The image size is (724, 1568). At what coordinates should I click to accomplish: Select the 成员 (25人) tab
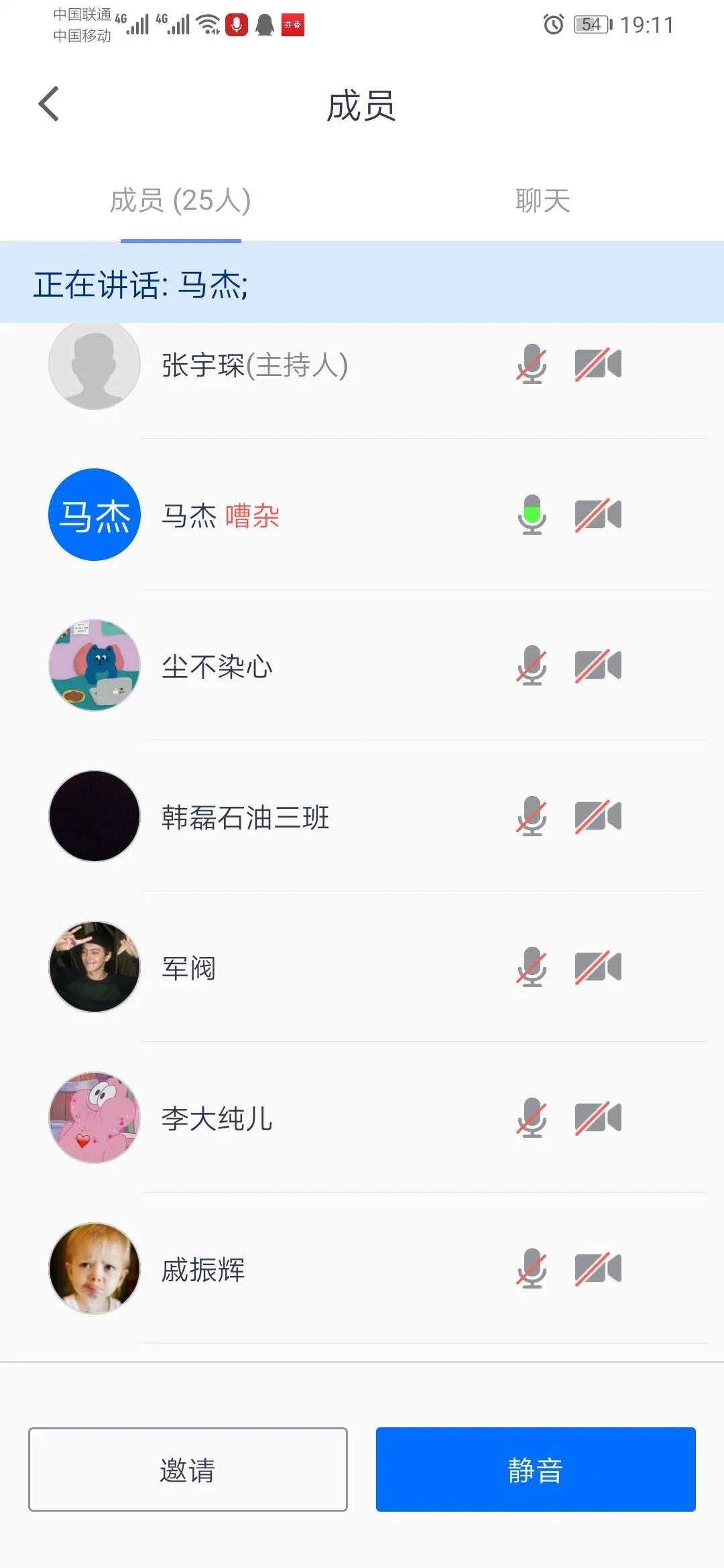click(x=180, y=201)
